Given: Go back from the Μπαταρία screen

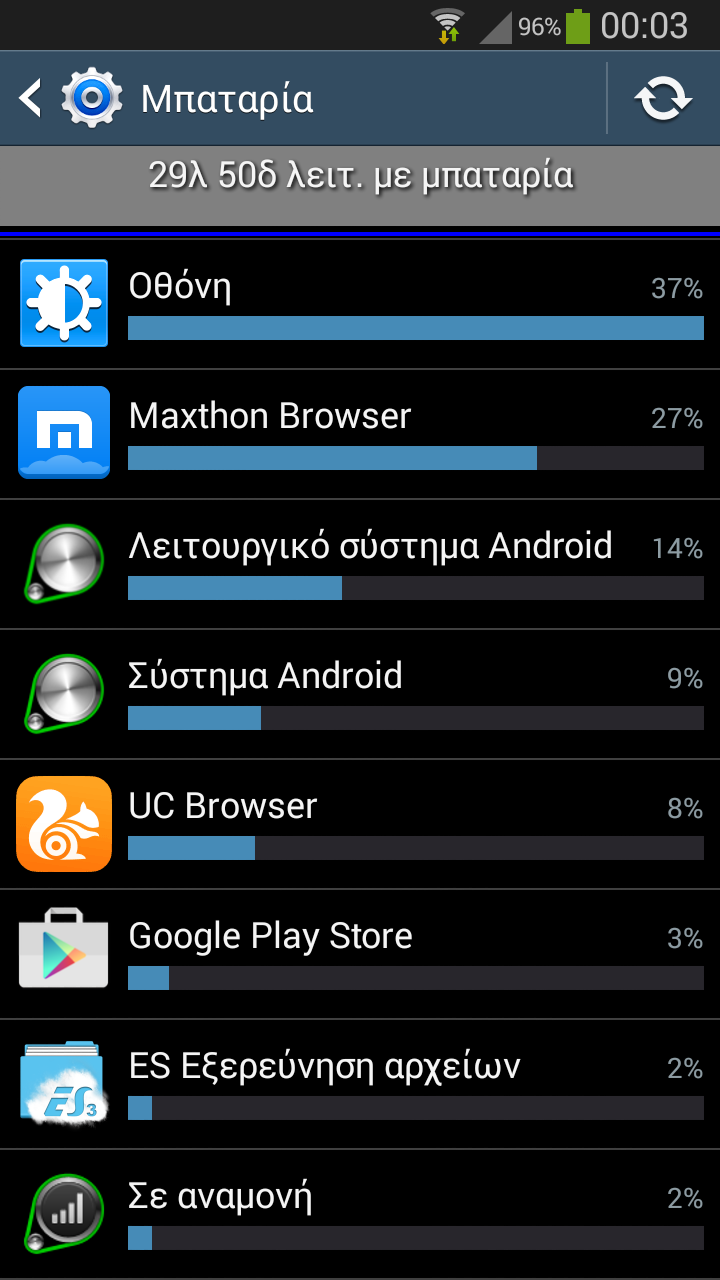Looking at the screenshot, I should coord(70,98).
